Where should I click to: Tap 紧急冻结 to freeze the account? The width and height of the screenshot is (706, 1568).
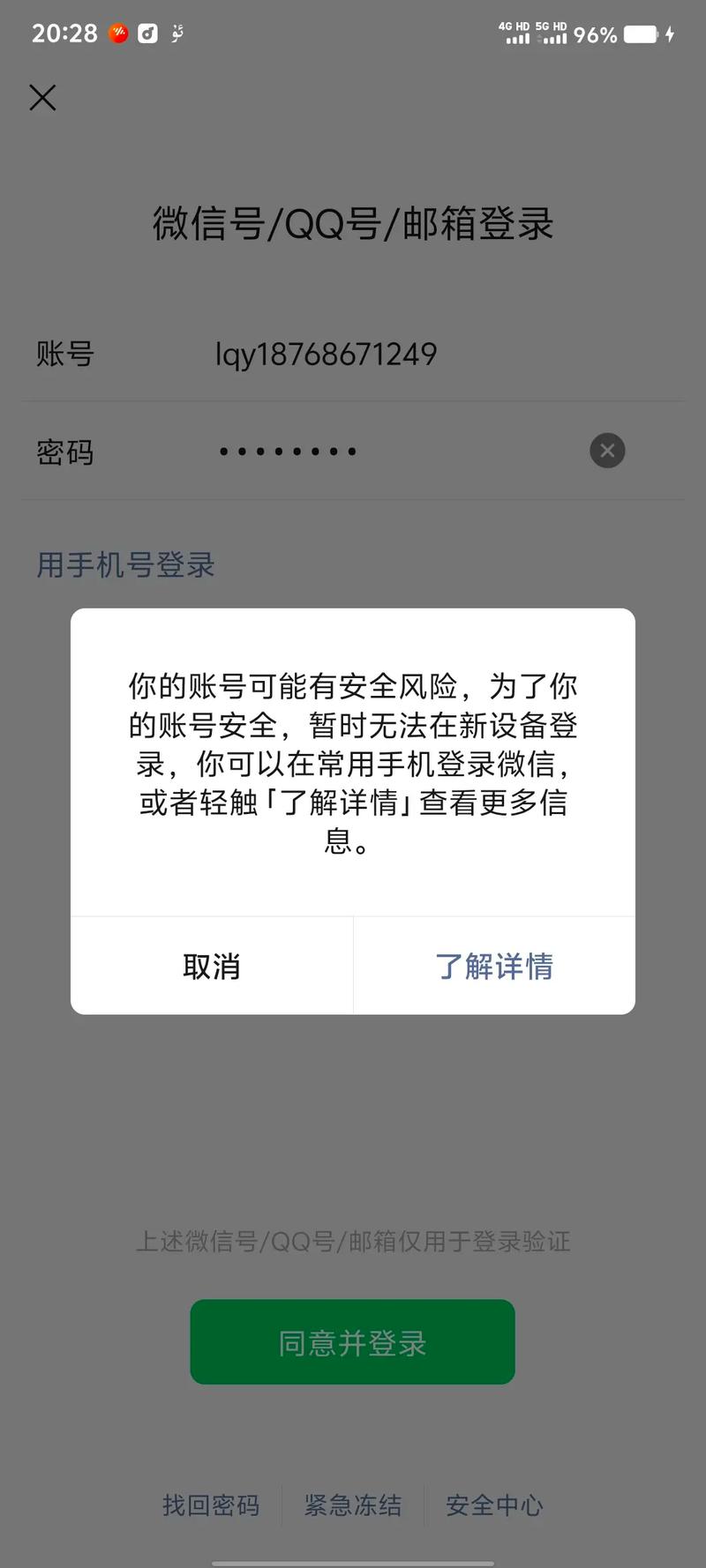tap(352, 1506)
